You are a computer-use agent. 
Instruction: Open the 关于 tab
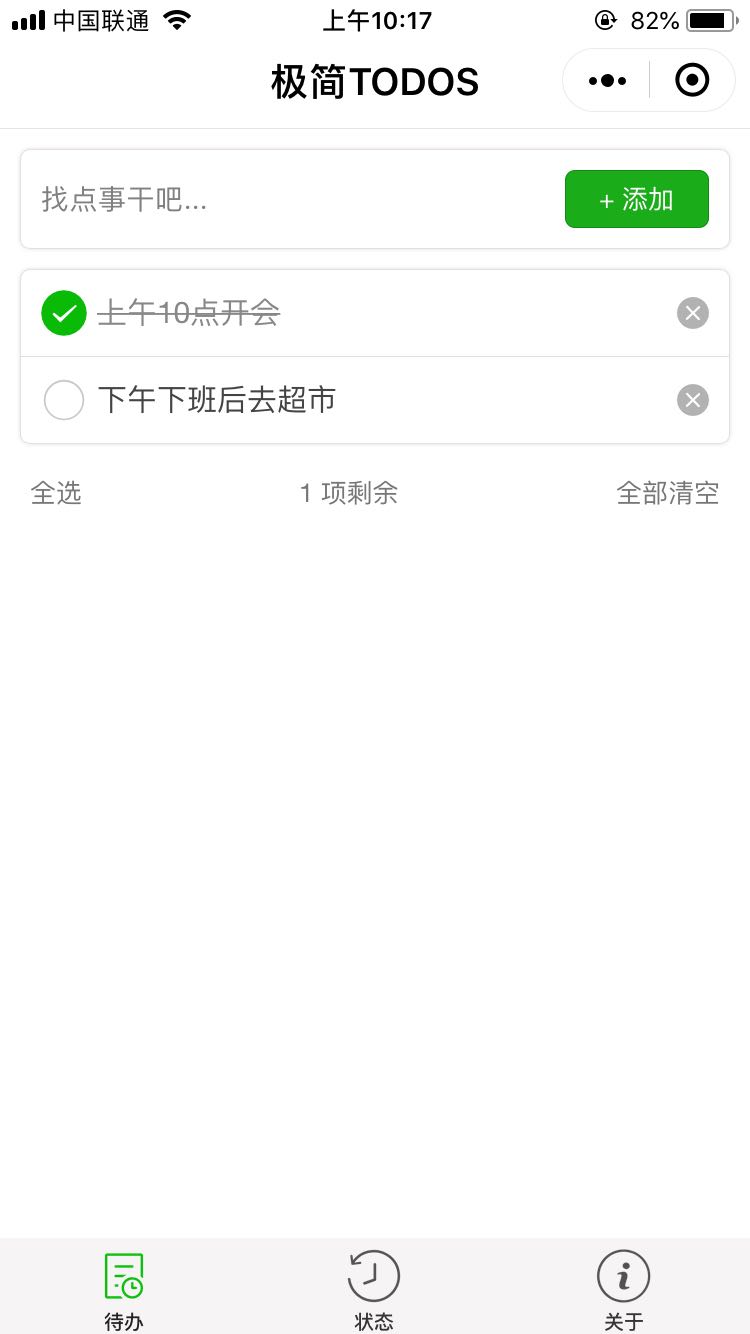click(624, 1291)
